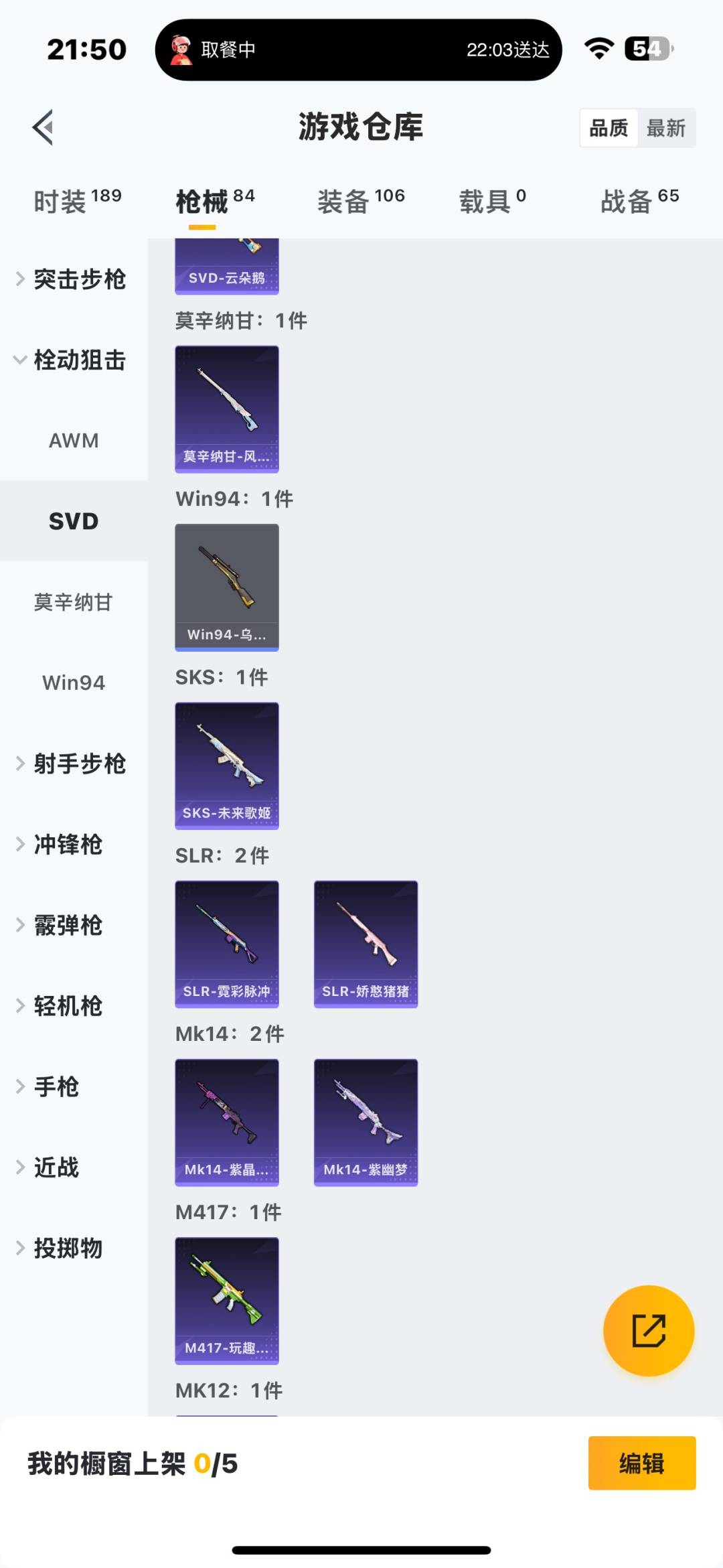The image size is (723, 1568).
Task: Switch sorting to 最新
Action: pos(665,127)
